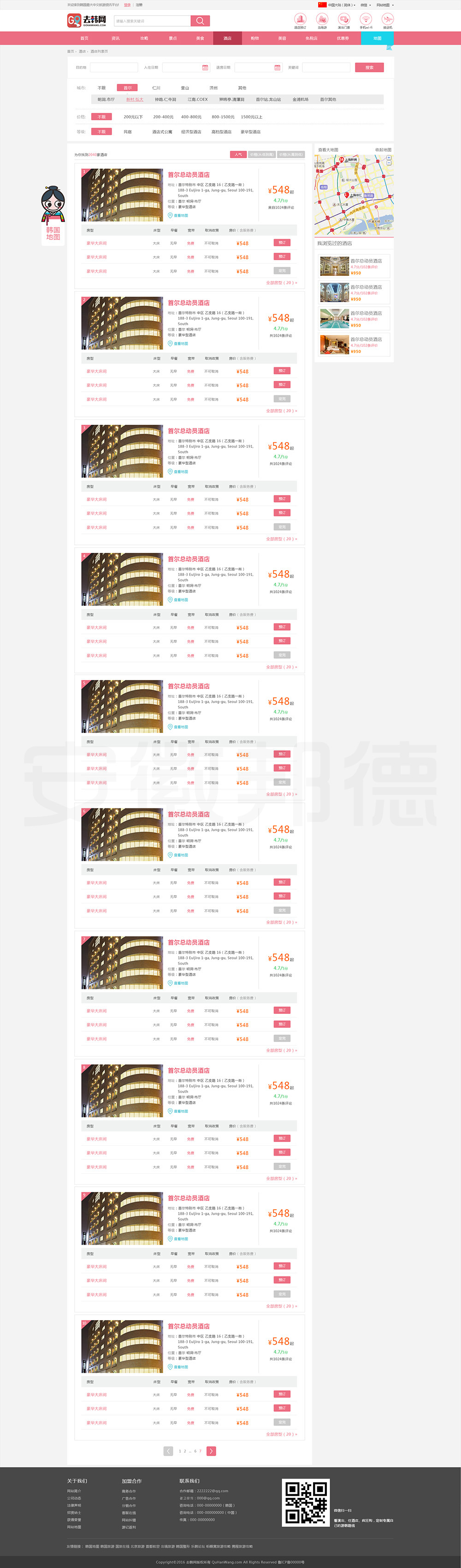Image resolution: width=461 pixels, height=1568 pixels.
Task: Choose the 200-400元 price range
Action: (x=163, y=117)
